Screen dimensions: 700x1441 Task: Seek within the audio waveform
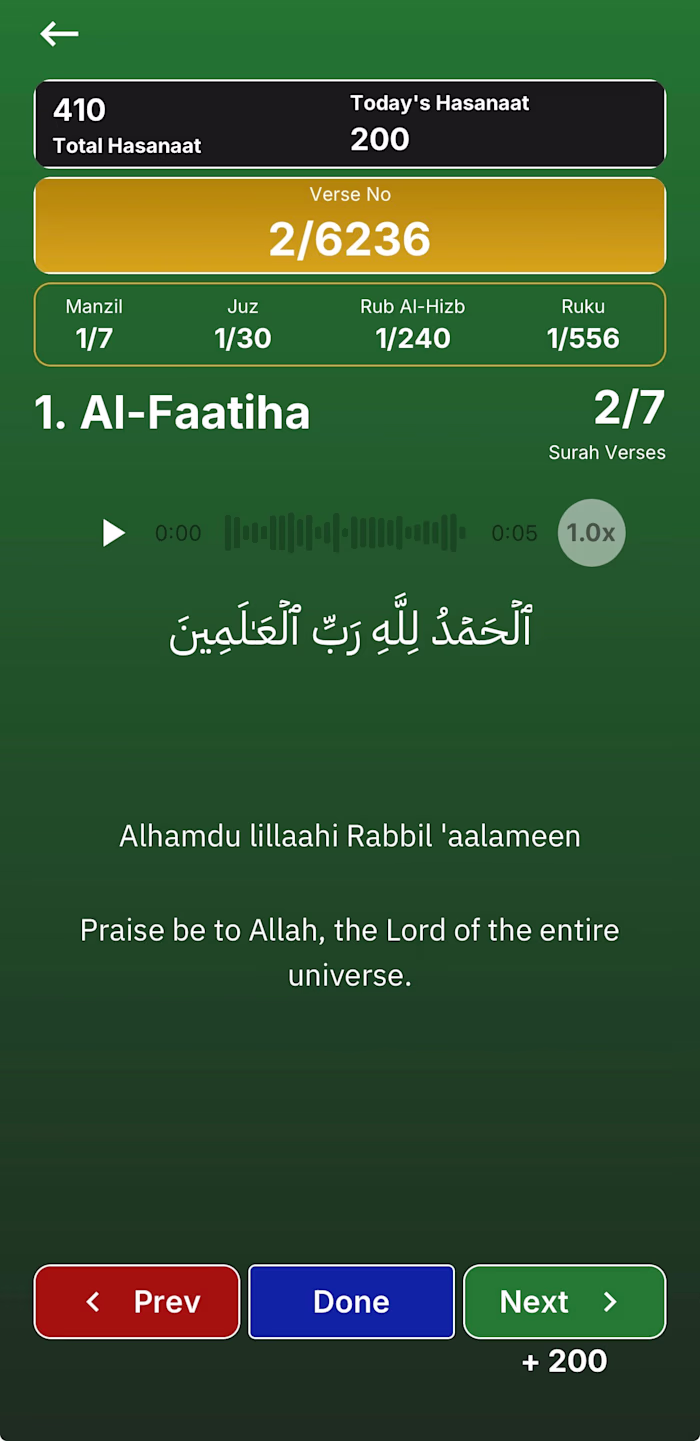click(x=345, y=533)
